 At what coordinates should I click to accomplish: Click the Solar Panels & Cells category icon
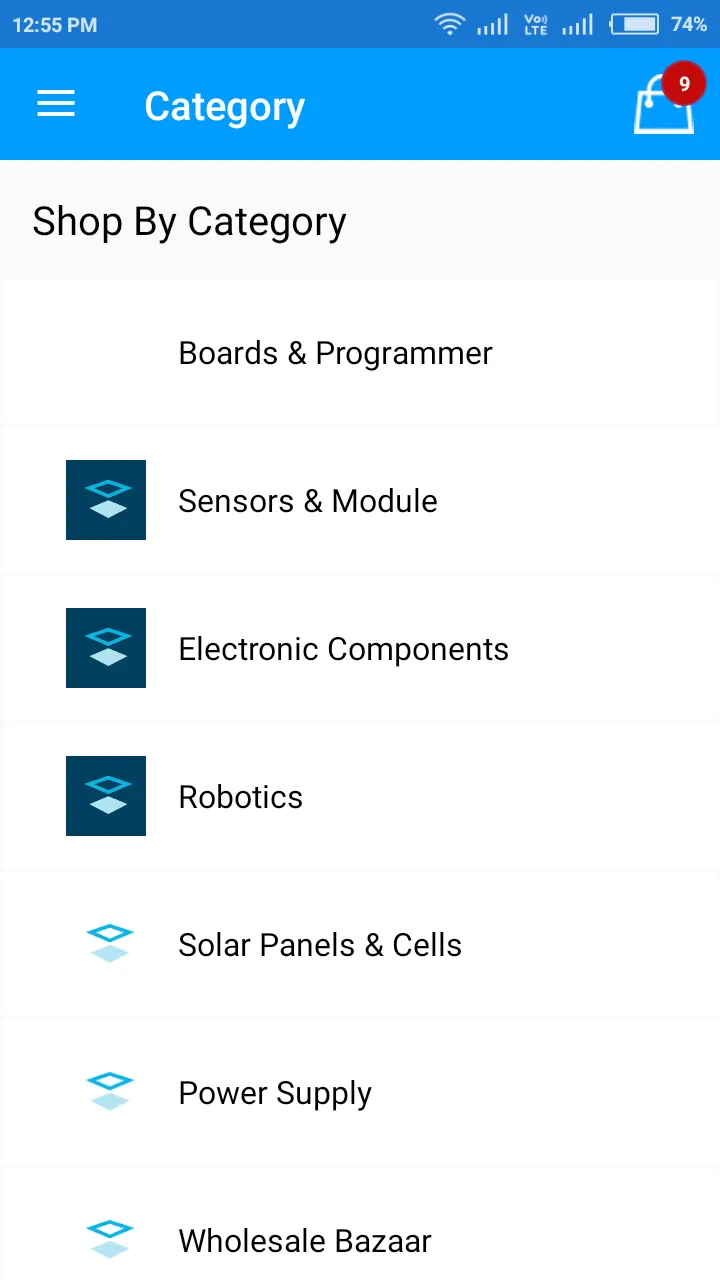[x=108, y=943]
